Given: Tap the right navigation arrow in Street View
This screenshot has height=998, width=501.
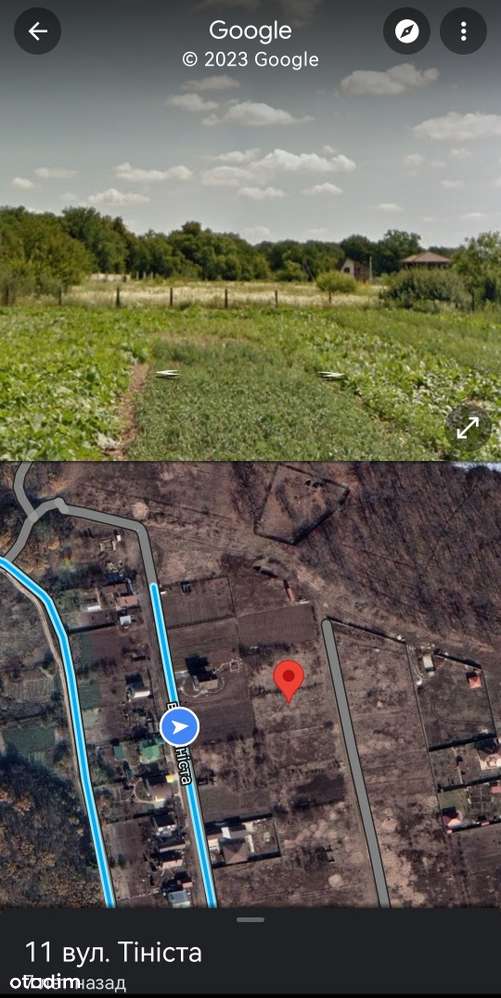Looking at the screenshot, I should click(x=332, y=376).
